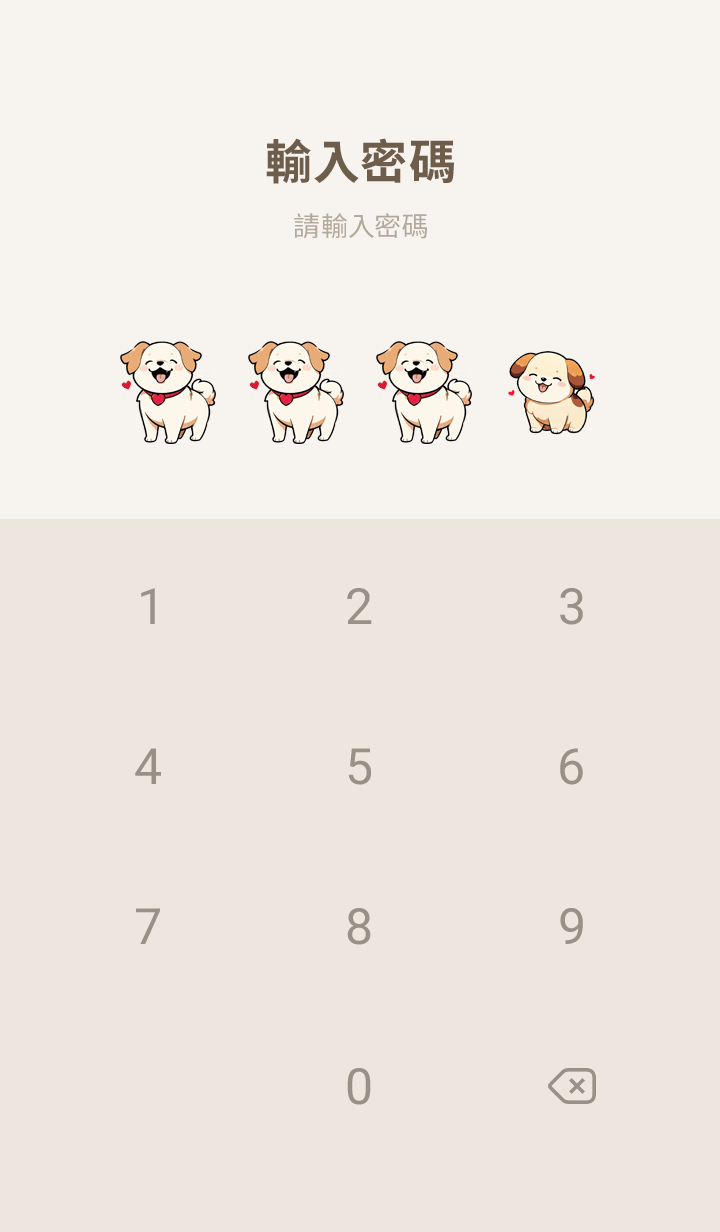Tap keypad digit 5

coord(359,767)
